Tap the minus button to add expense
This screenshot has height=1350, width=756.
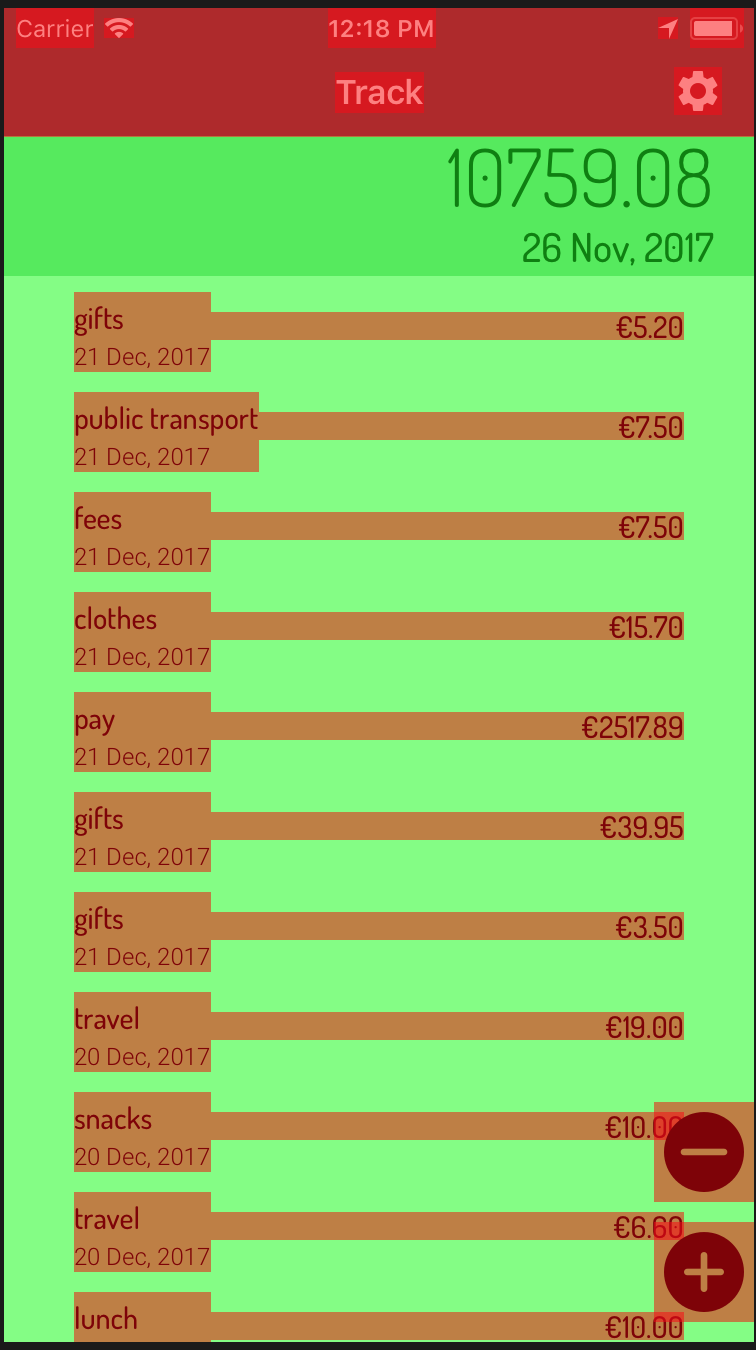point(704,1152)
